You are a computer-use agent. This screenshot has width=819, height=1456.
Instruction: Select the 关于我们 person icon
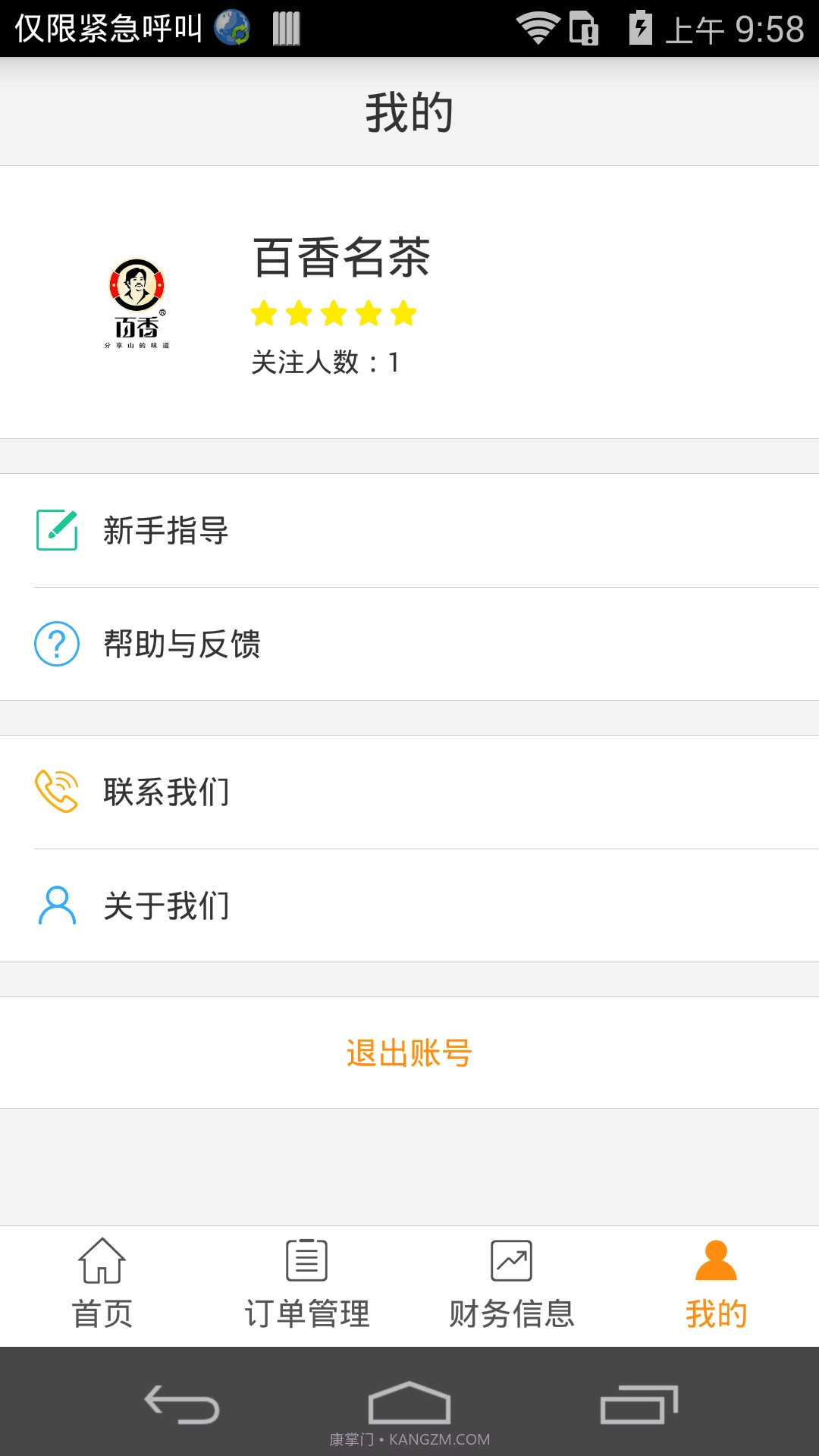tap(55, 904)
